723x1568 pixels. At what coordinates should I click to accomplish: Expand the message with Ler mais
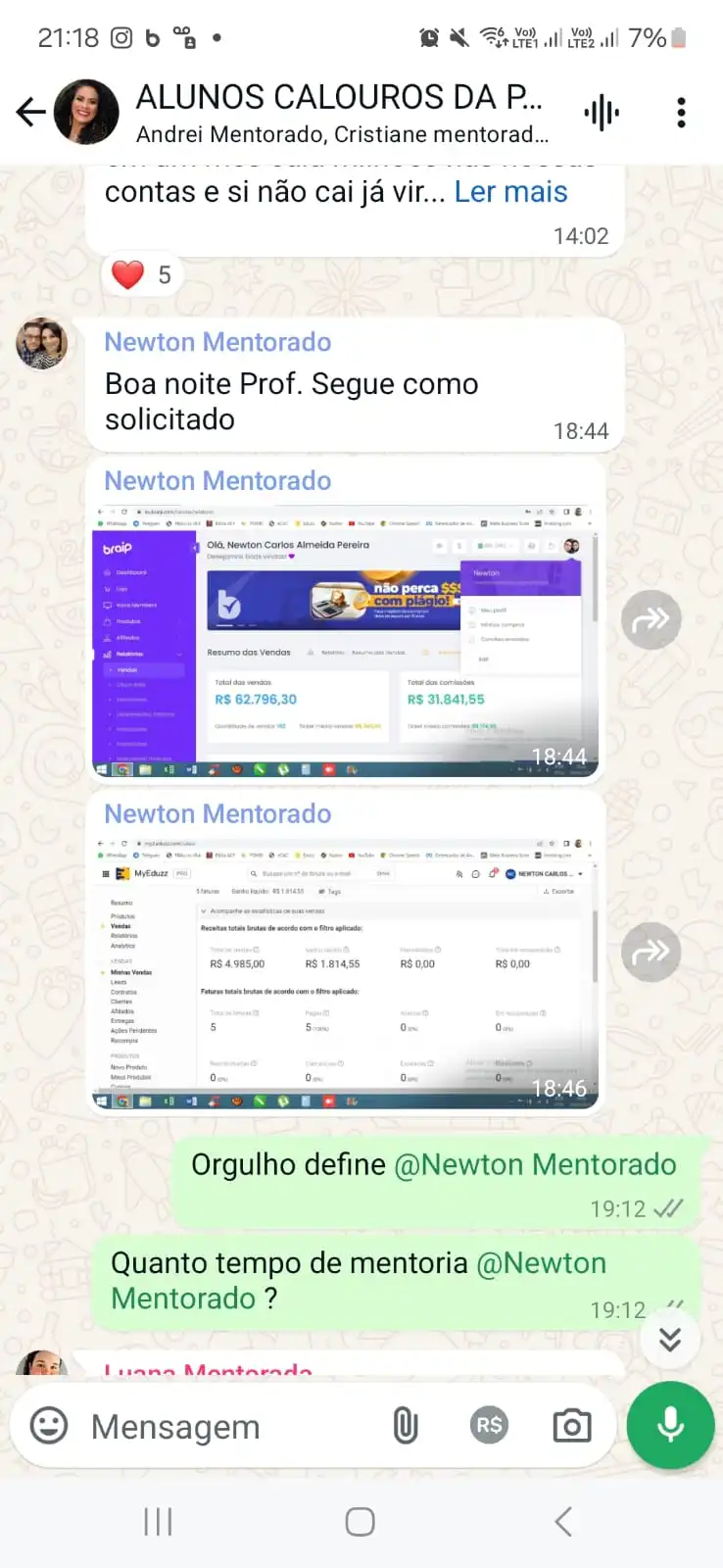pyautogui.click(x=510, y=192)
